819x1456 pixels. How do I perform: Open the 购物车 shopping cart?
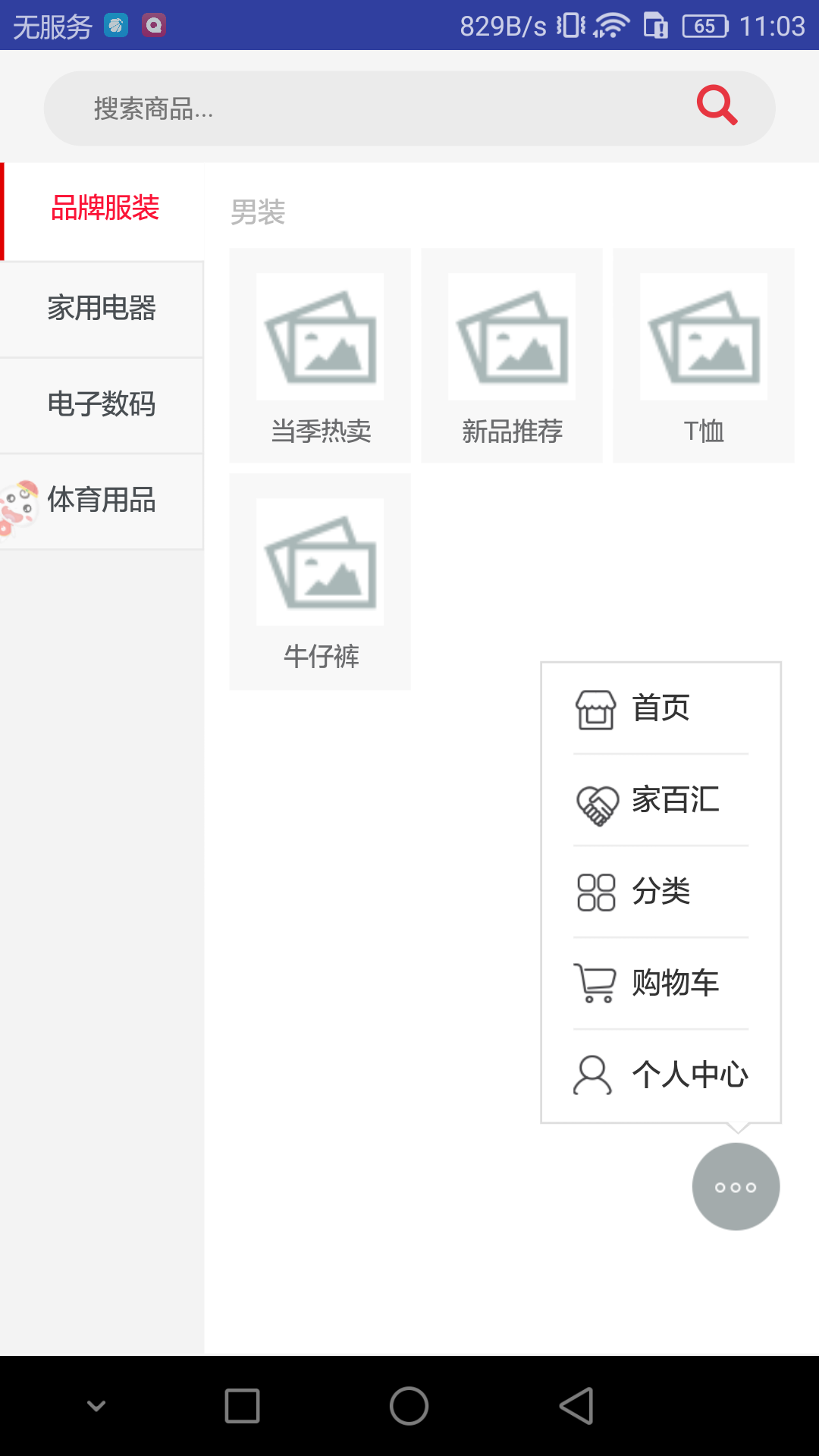pyautogui.click(x=661, y=984)
